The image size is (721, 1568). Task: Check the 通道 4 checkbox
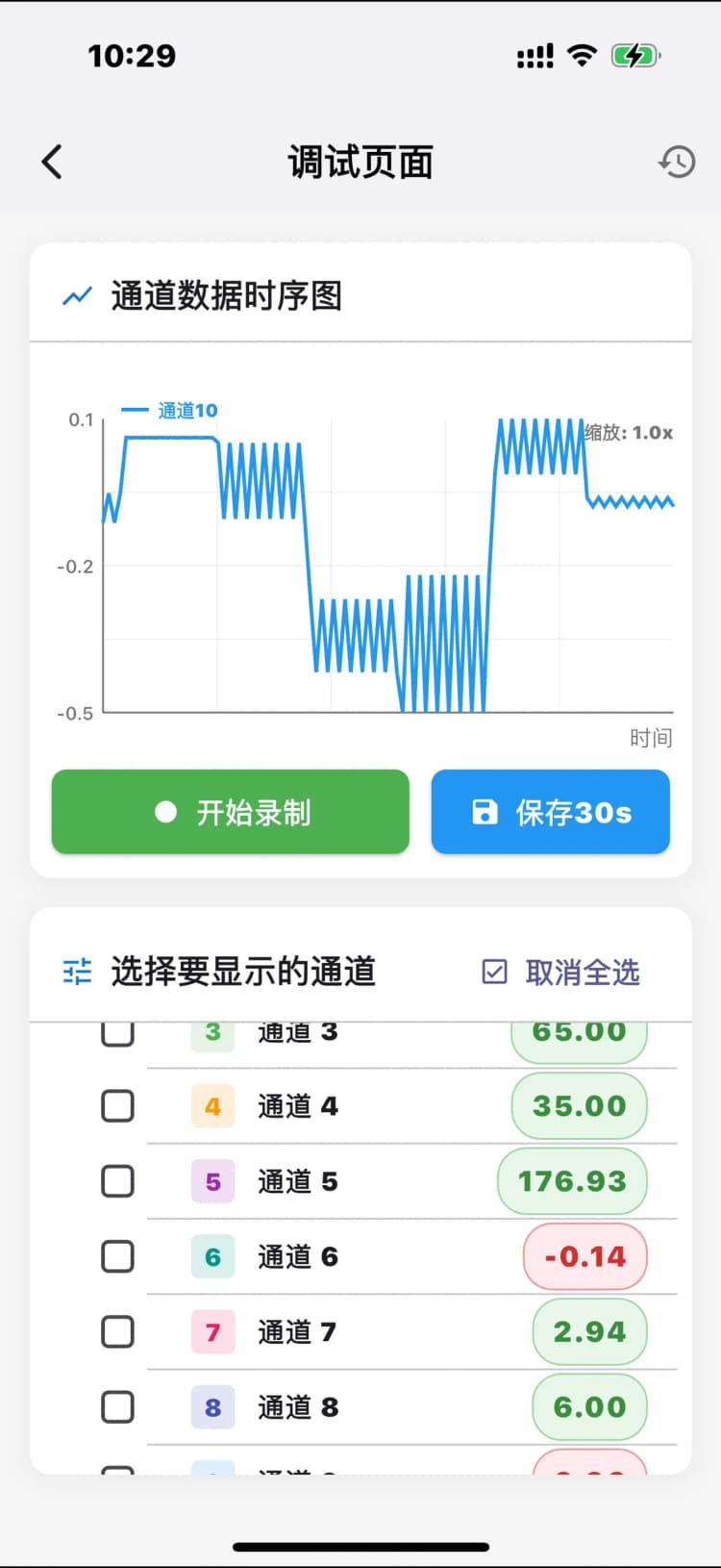tap(116, 1105)
